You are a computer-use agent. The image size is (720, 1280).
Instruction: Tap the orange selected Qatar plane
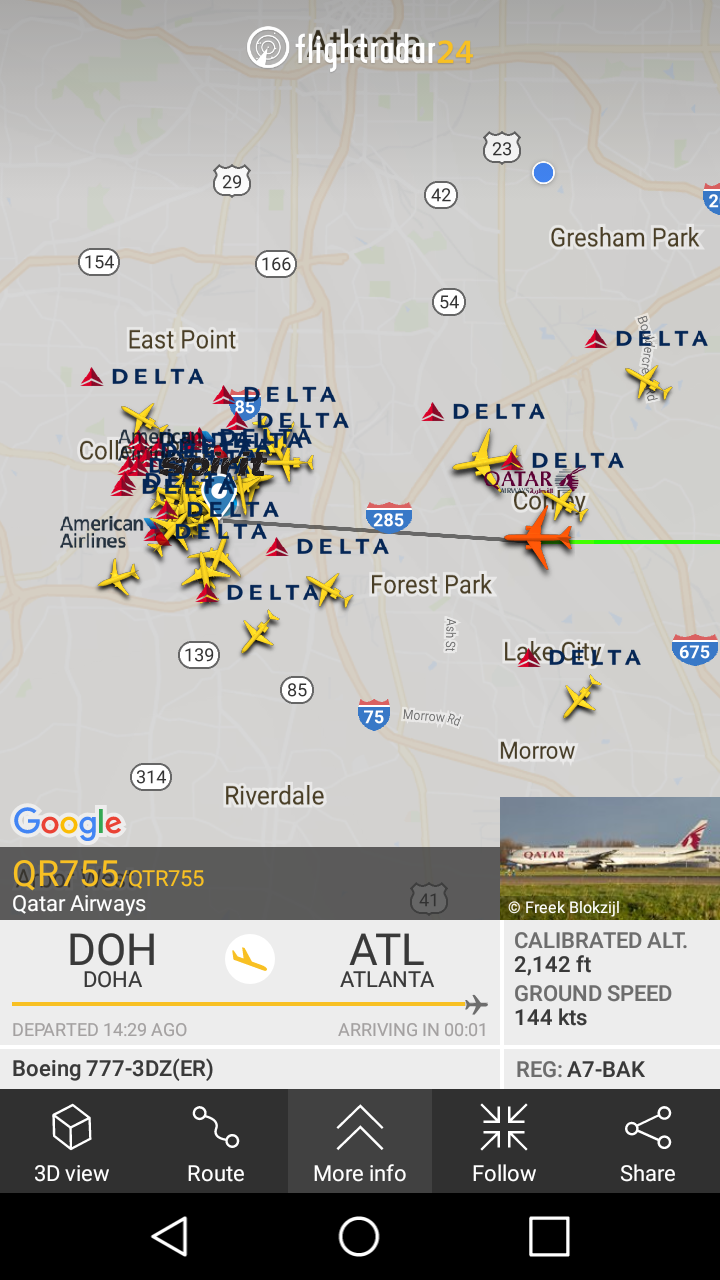[540, 539]
